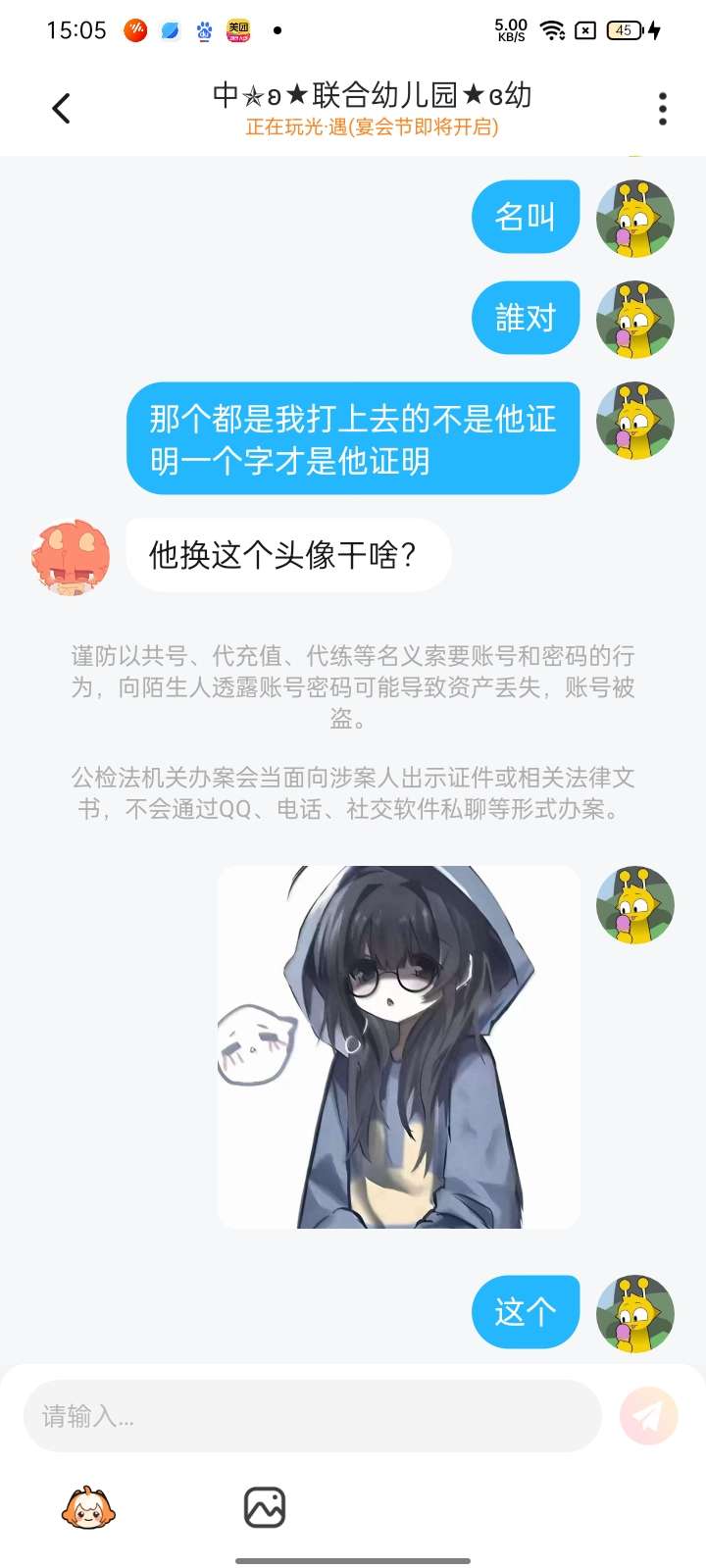View the sent hooded girl image
The height and width of the screenshot is (1568, 706).
pyautogui.click(x=398, y=1047)
